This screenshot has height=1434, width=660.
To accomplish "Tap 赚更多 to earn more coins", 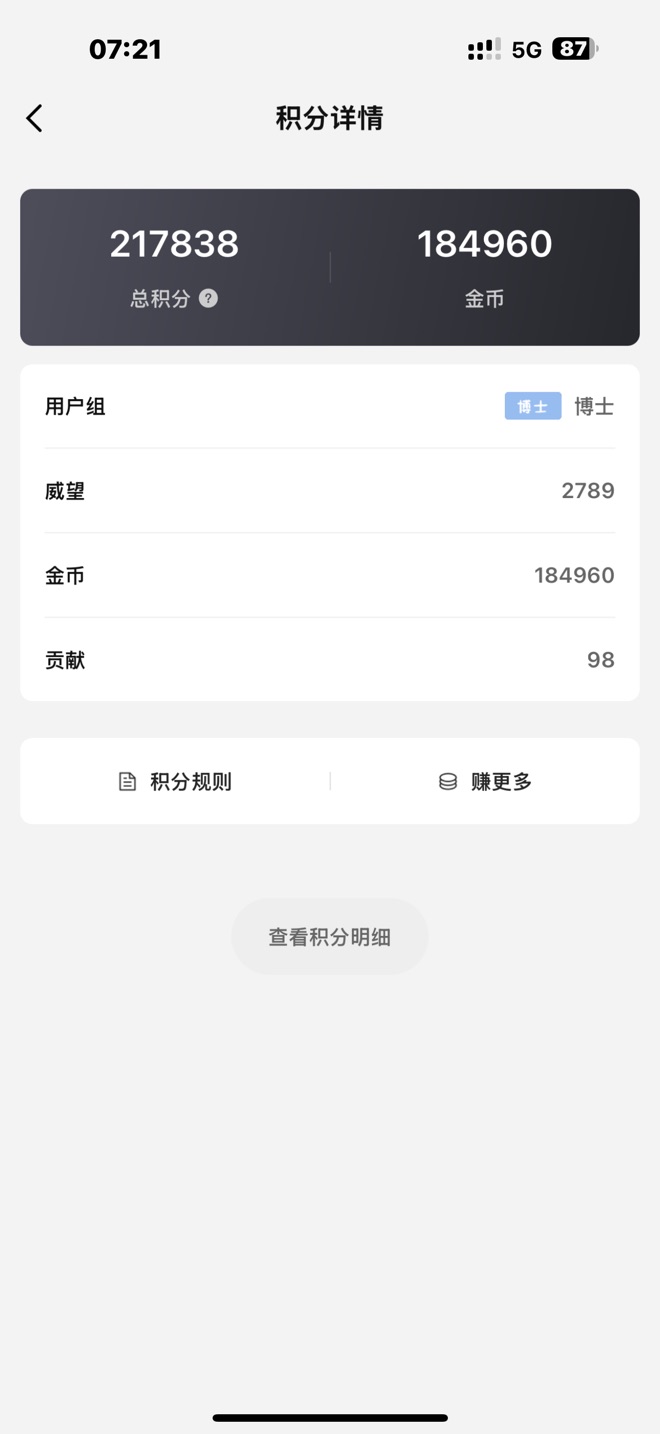I will [485, 782].
